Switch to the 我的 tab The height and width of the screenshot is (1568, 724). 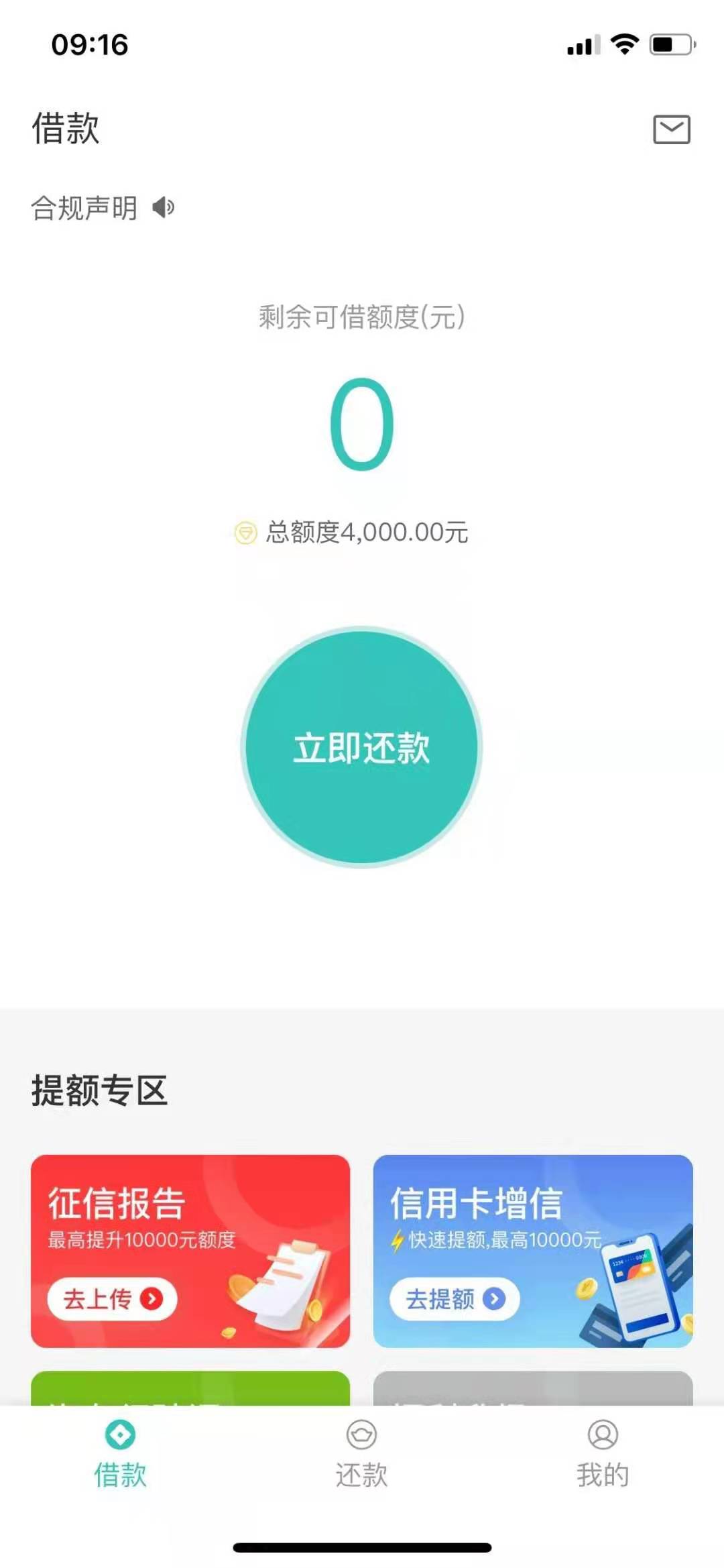pyautogui.click(x=603, y=1454)
